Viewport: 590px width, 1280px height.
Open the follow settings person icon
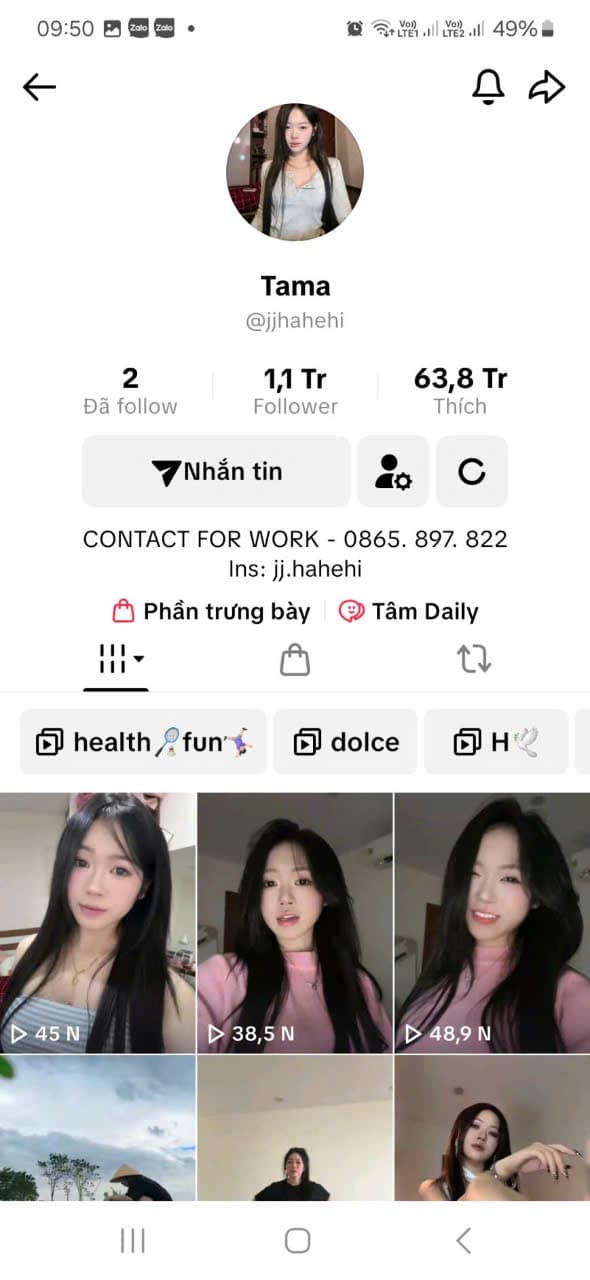[393, 471]
